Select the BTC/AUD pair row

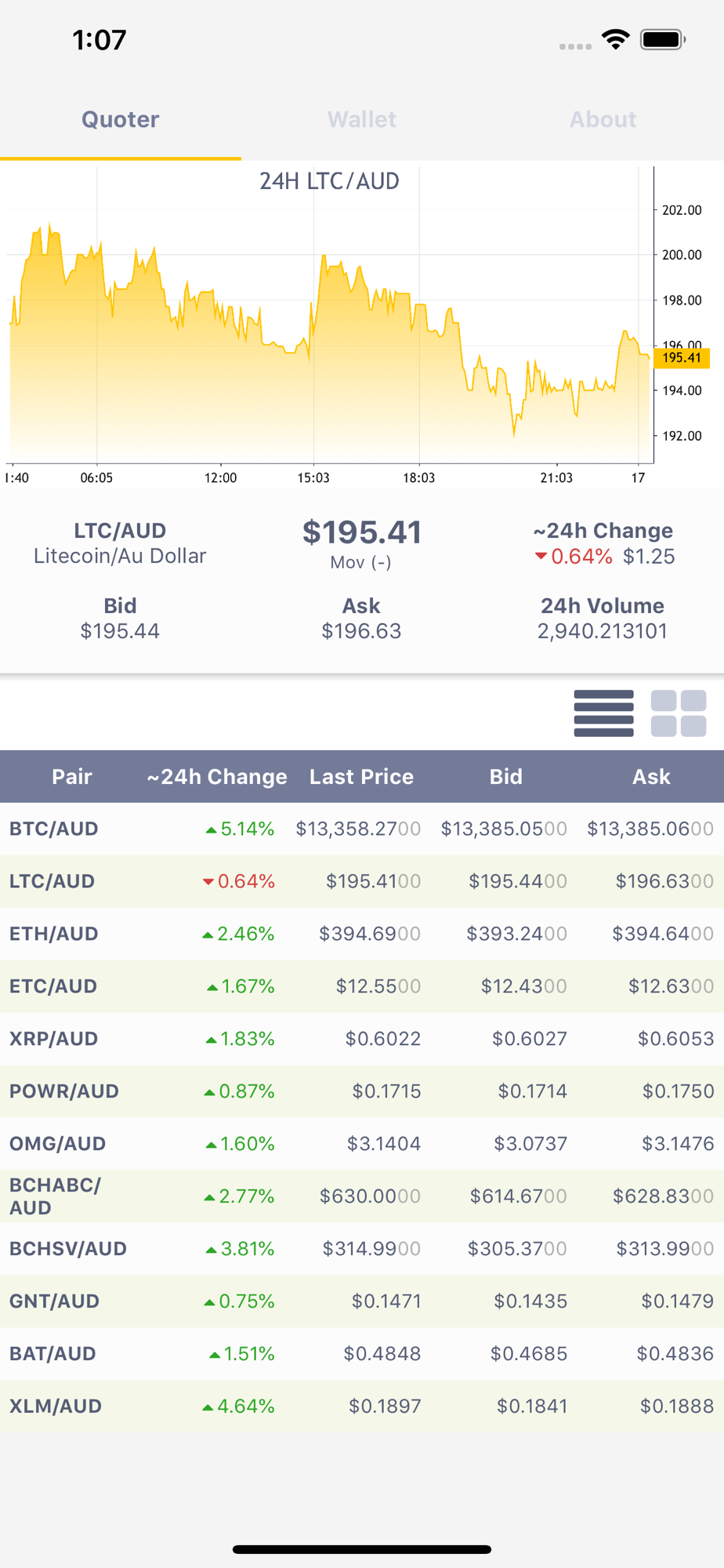pos(362,829)
